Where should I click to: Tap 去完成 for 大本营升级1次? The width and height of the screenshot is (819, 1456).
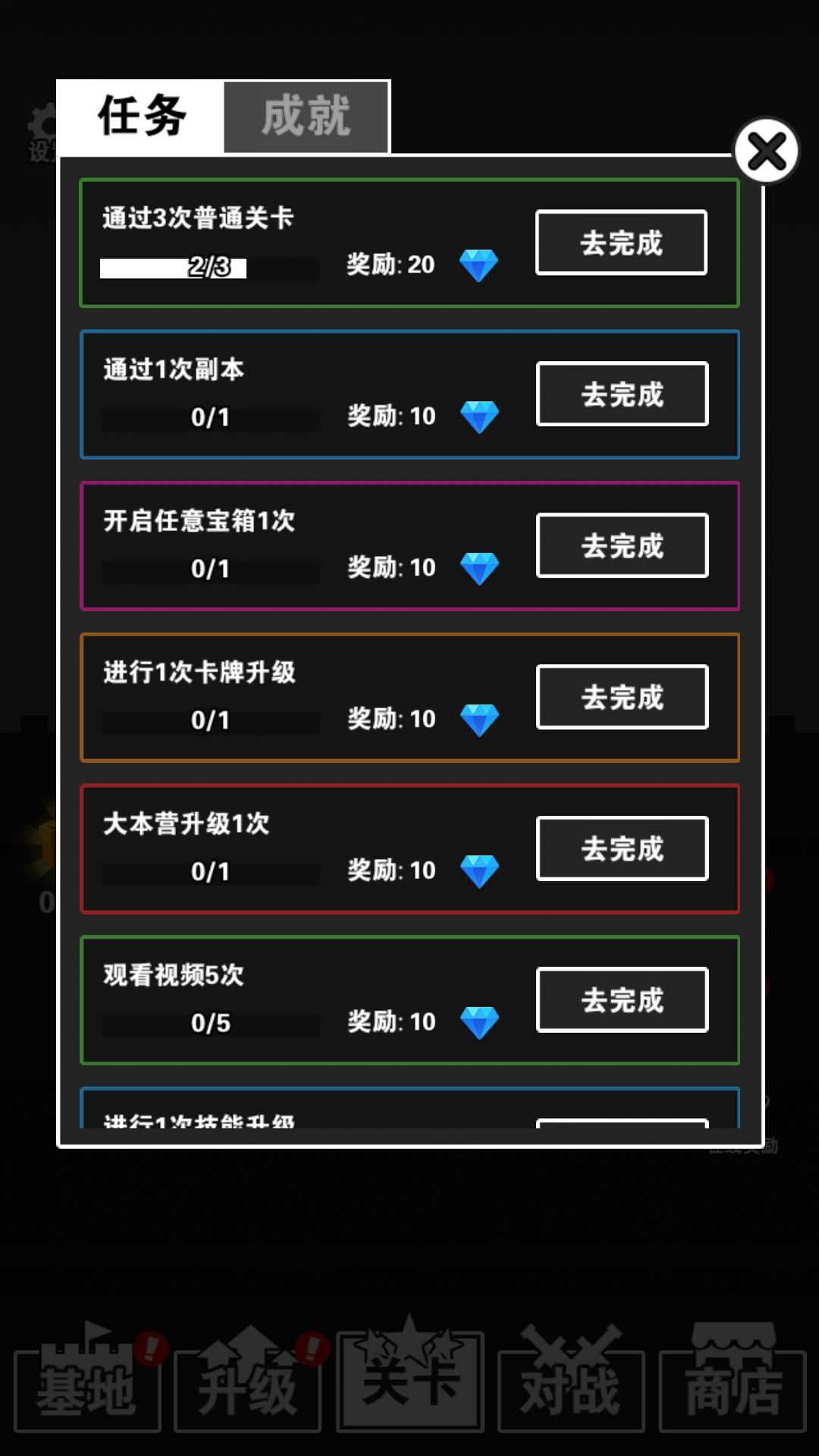point(622,849)
